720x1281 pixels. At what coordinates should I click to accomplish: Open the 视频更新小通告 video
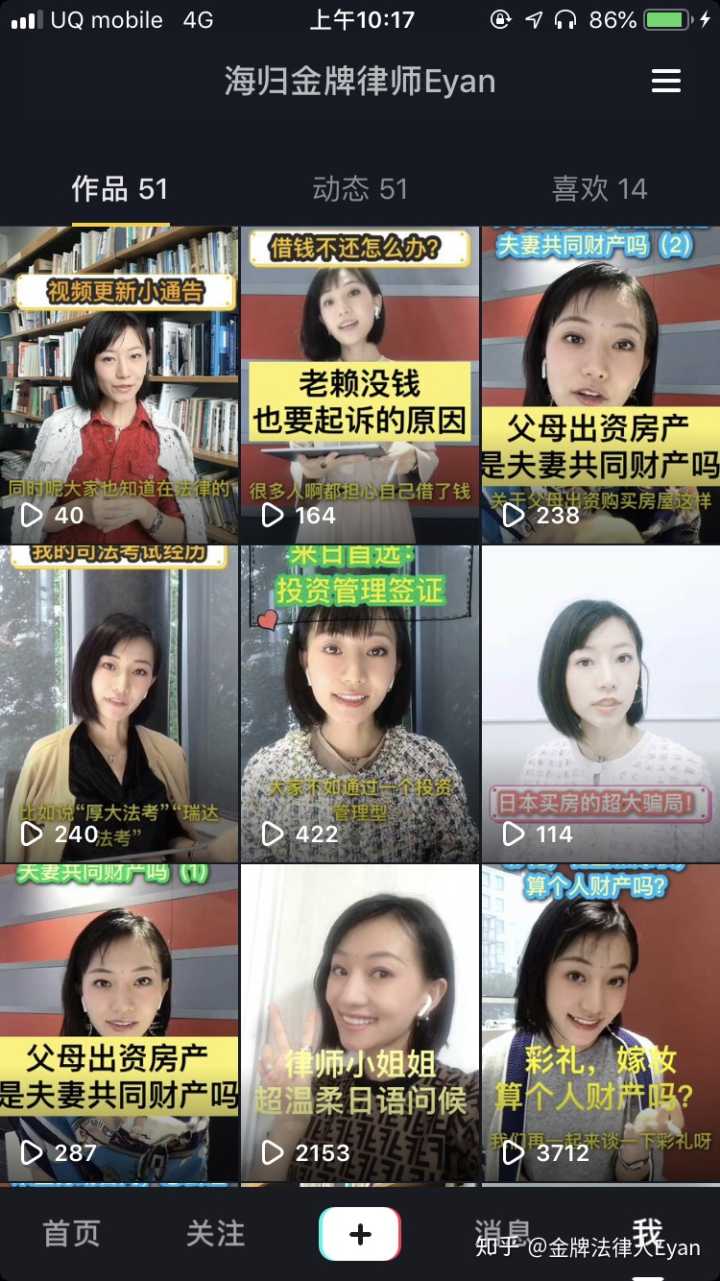point(119,385)
